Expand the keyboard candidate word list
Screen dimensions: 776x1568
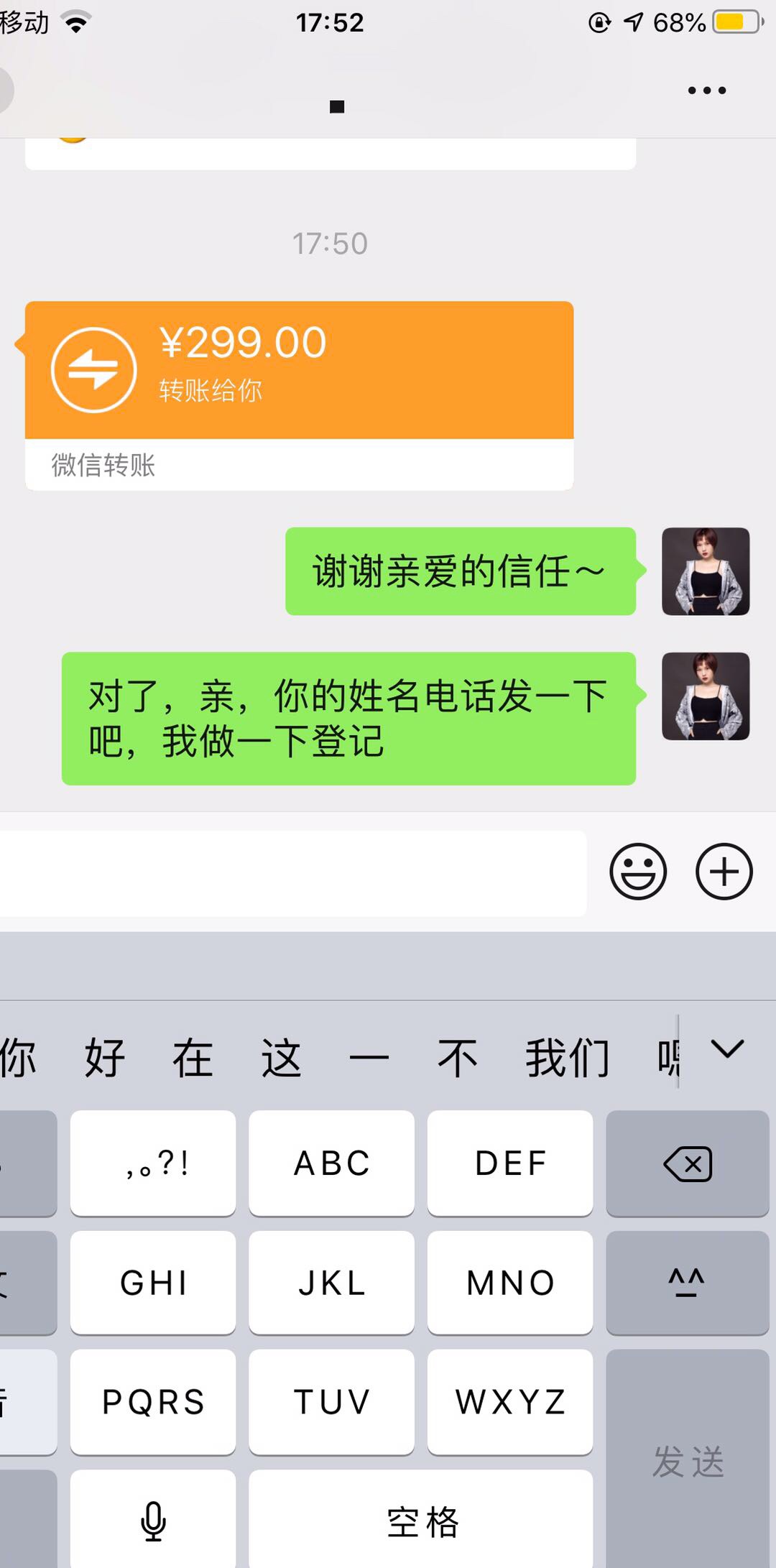727,1050
